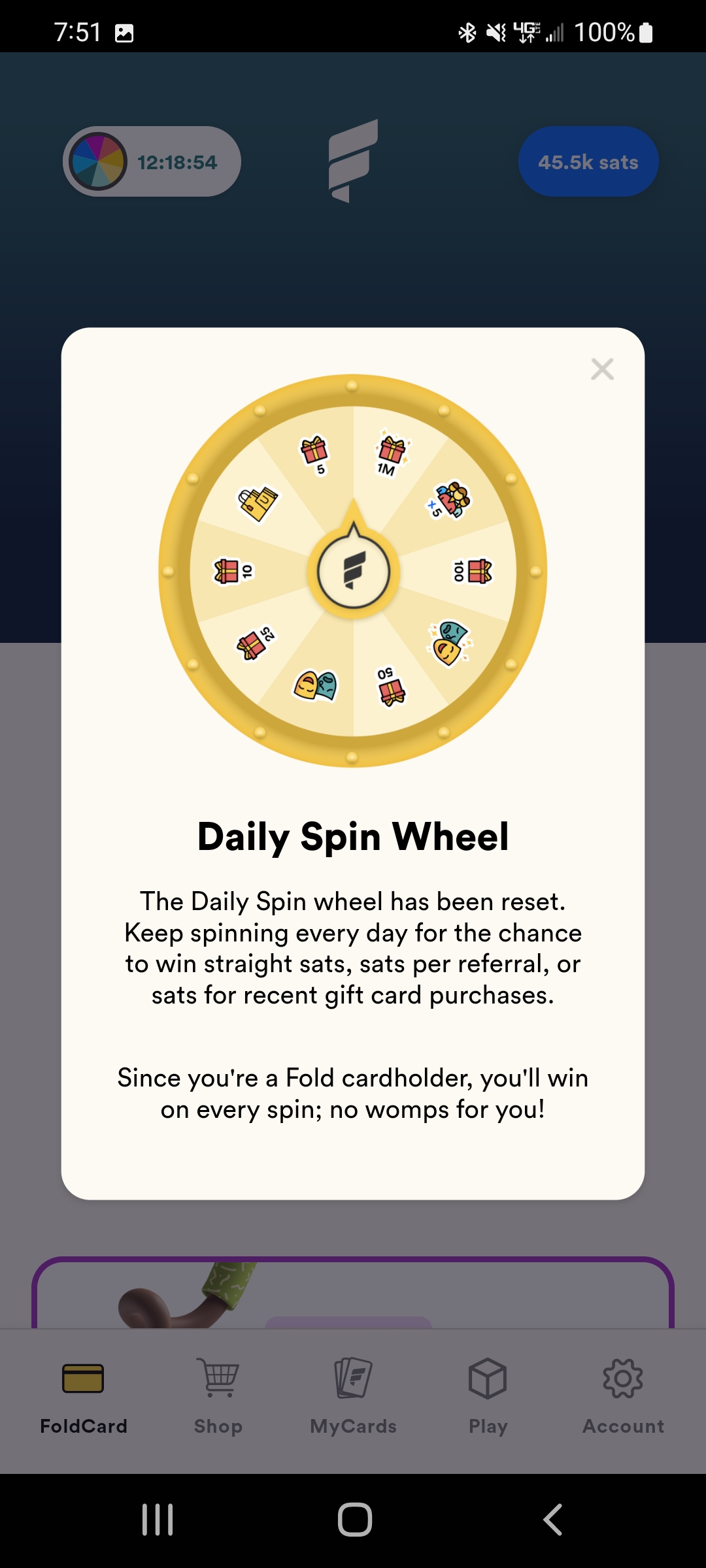Go to the home screen
Image resolution: width=706 pixels, height=1568 pixels.
point(354,1520)
